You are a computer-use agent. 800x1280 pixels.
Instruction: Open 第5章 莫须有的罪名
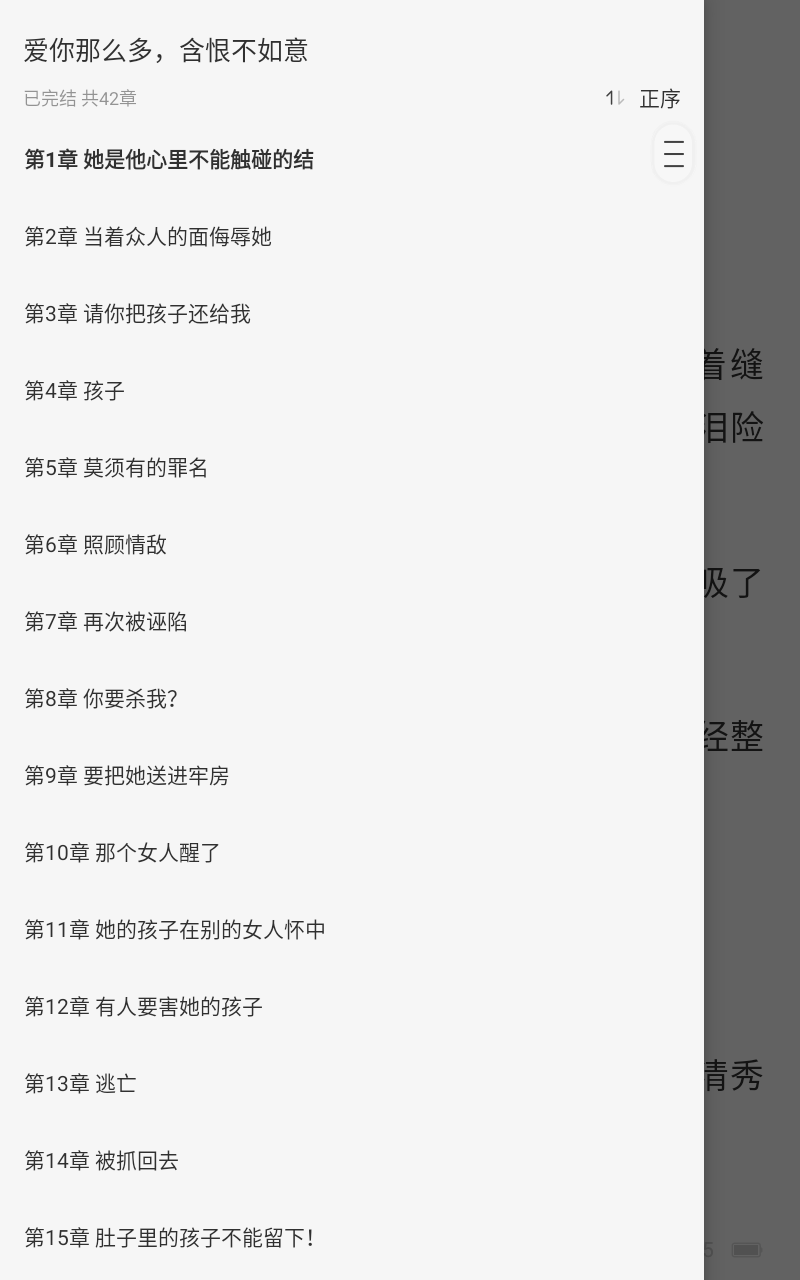116,468
